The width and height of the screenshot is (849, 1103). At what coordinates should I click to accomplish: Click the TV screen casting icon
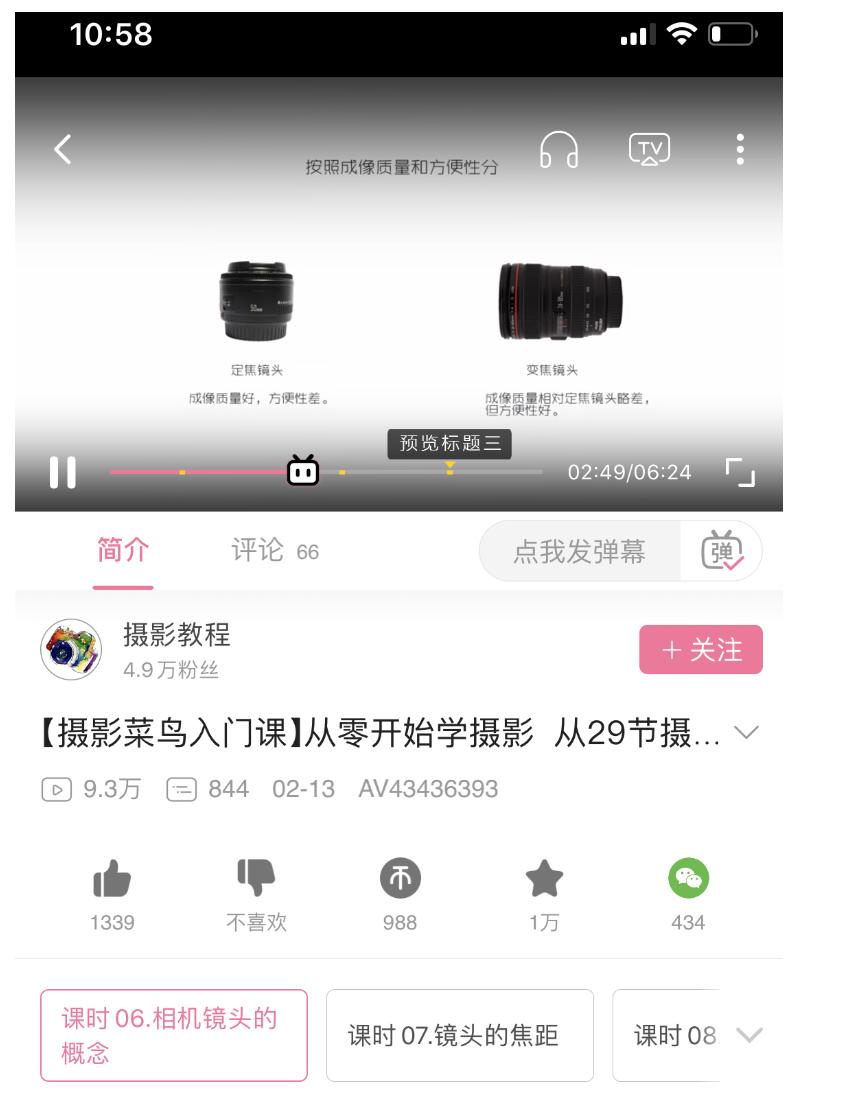[651, 147]
